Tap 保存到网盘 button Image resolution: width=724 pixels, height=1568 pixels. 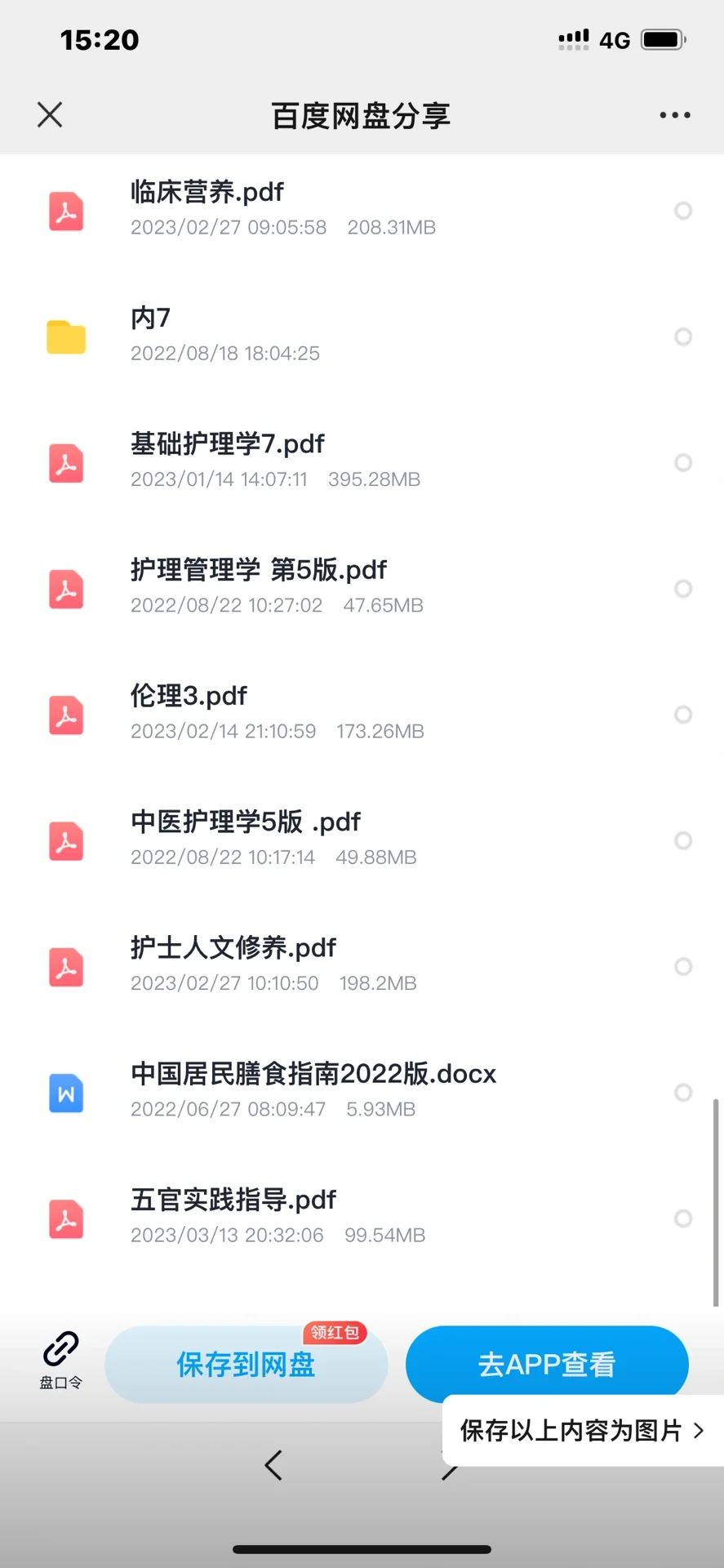point(246,1365)
